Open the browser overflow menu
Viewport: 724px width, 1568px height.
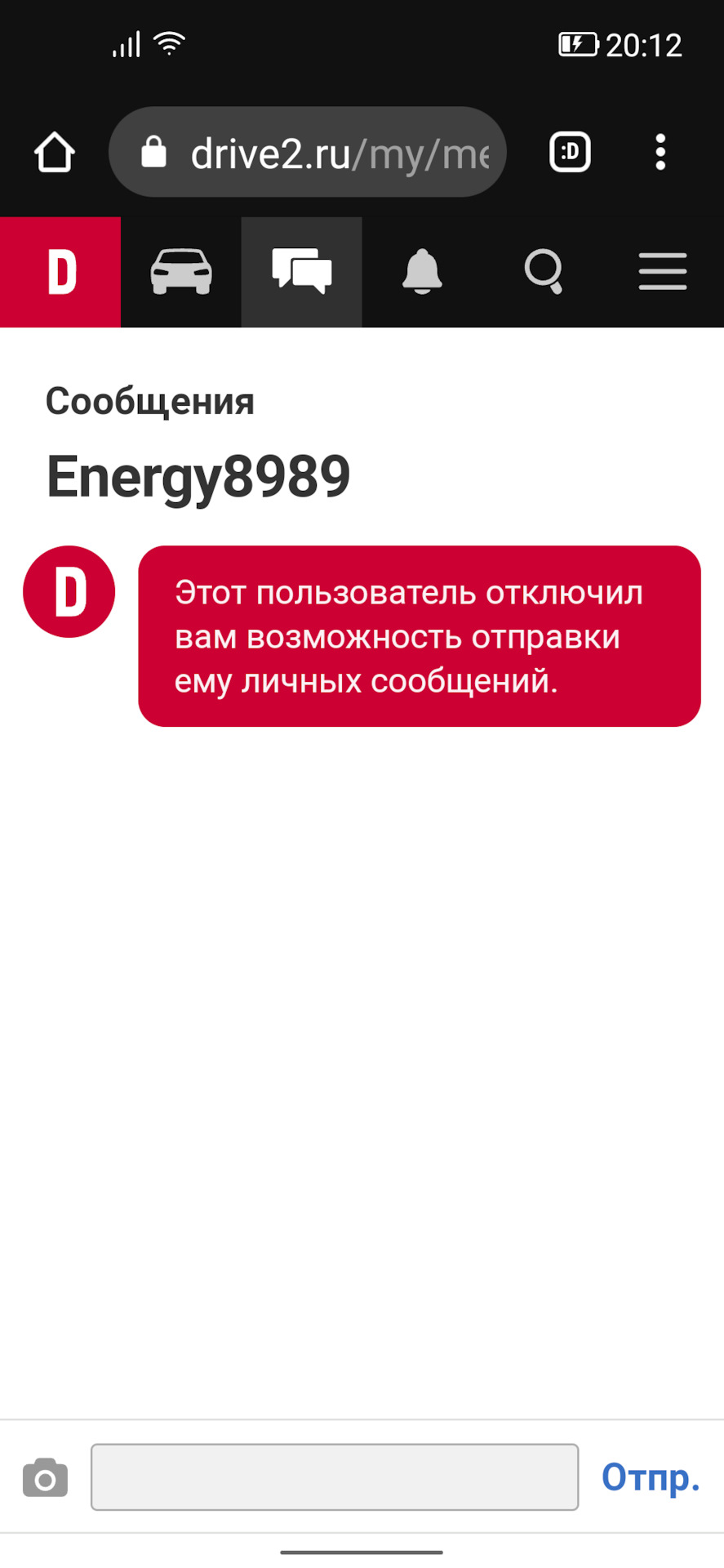tap(660, 153)
